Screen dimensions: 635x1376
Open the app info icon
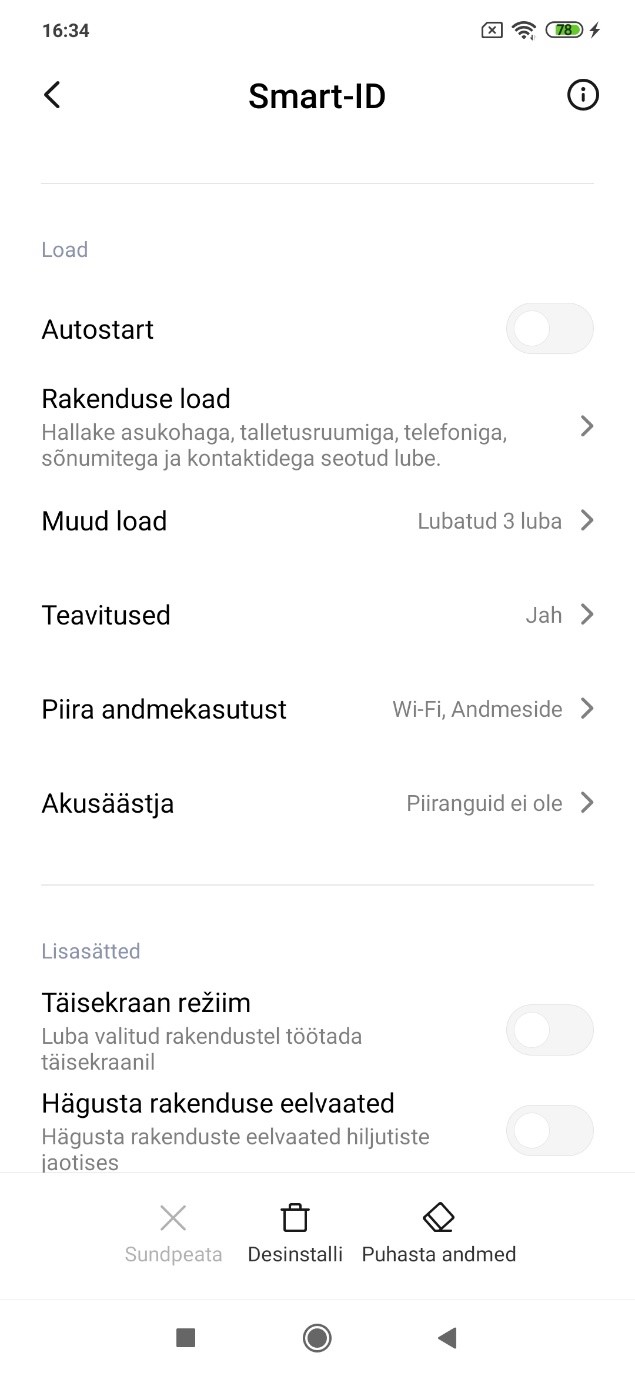pyautogui.click(x=582, y=96)
